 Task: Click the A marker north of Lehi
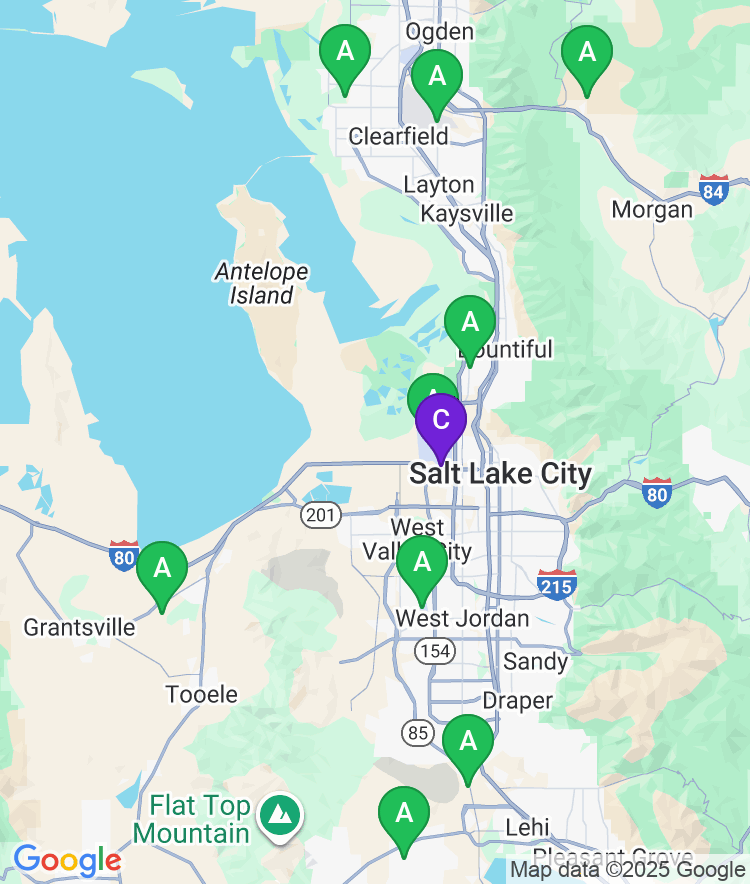467,744
